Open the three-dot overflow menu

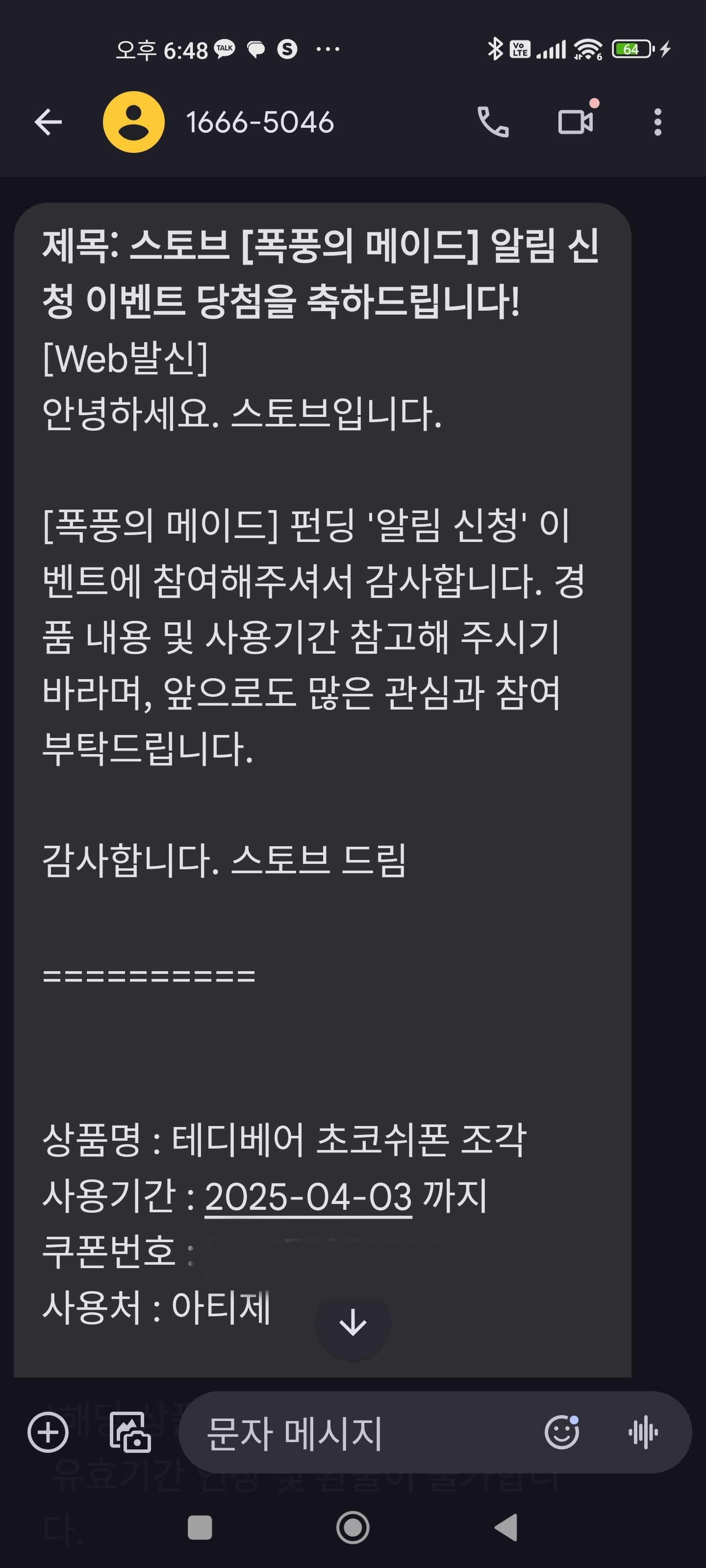(657, 122)
